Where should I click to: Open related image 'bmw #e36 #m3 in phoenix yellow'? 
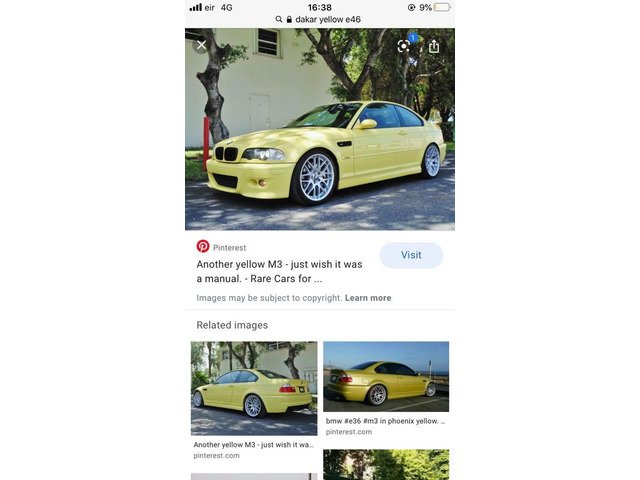[x=386, y=377]
